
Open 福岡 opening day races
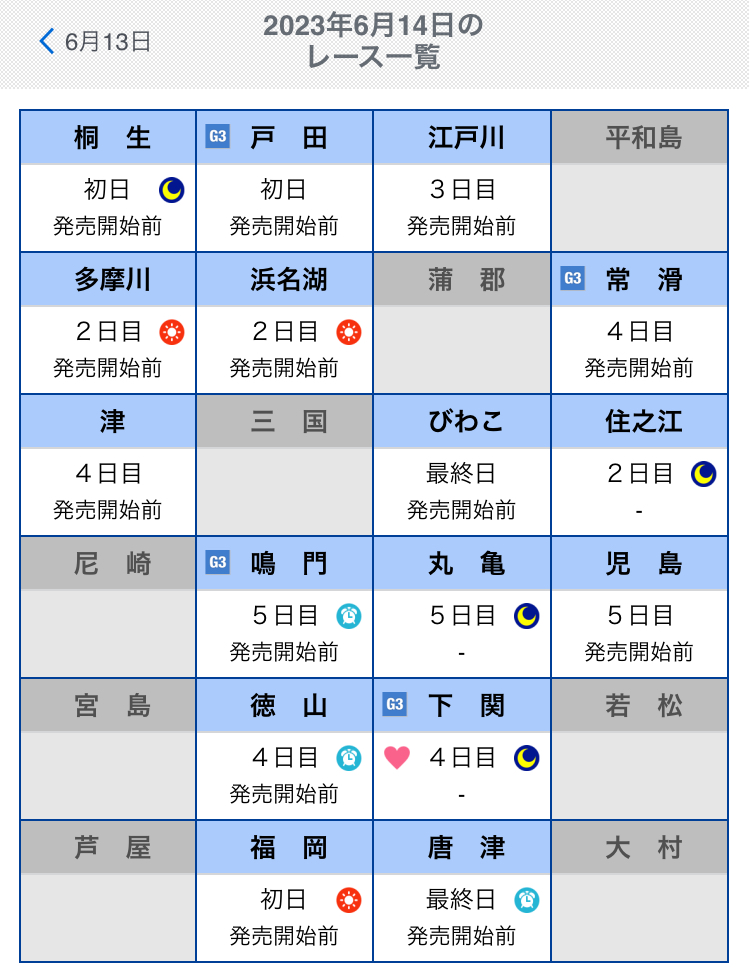click(285, 891)
